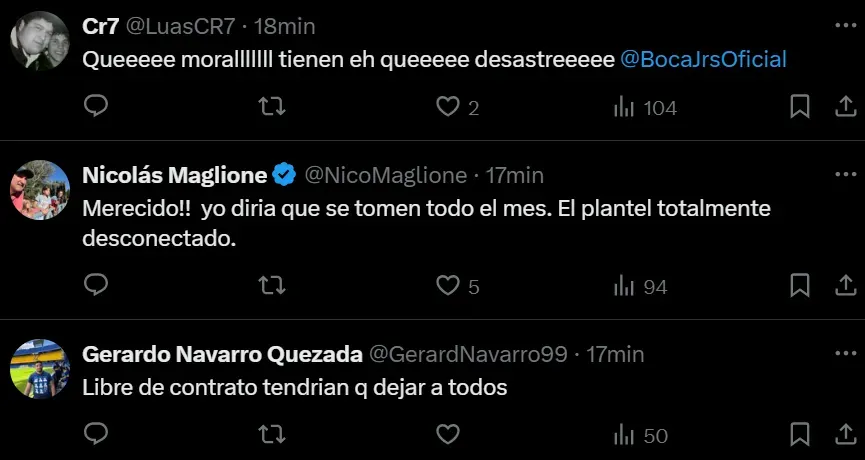Screen dimensions: 865x460
Task: Open more options on Gerardo Navarro Quezada's tweet
Action: [845, 354]
